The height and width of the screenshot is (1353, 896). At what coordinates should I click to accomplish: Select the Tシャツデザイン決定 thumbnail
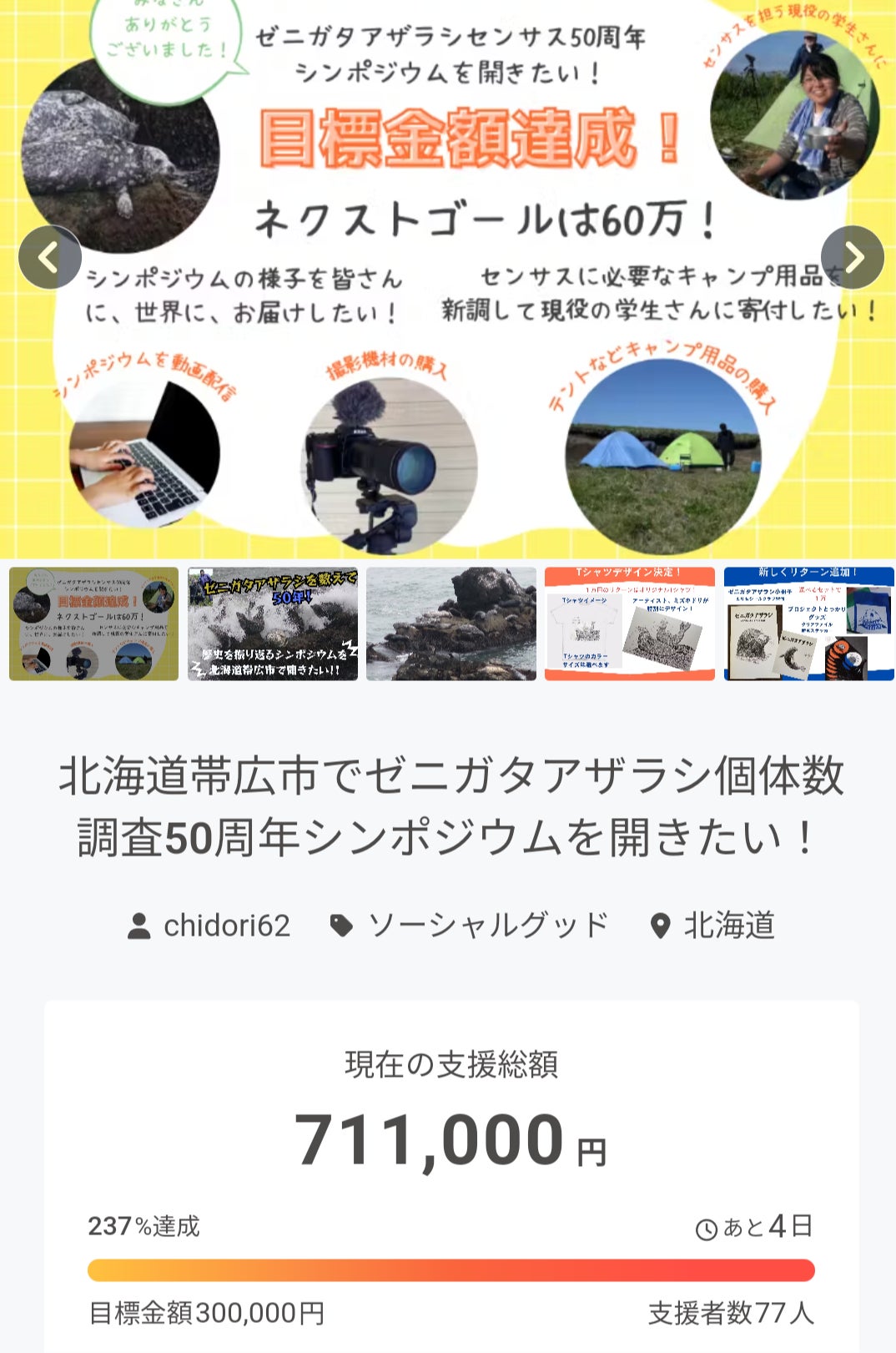pyautogui.click(x=630, y=623)
